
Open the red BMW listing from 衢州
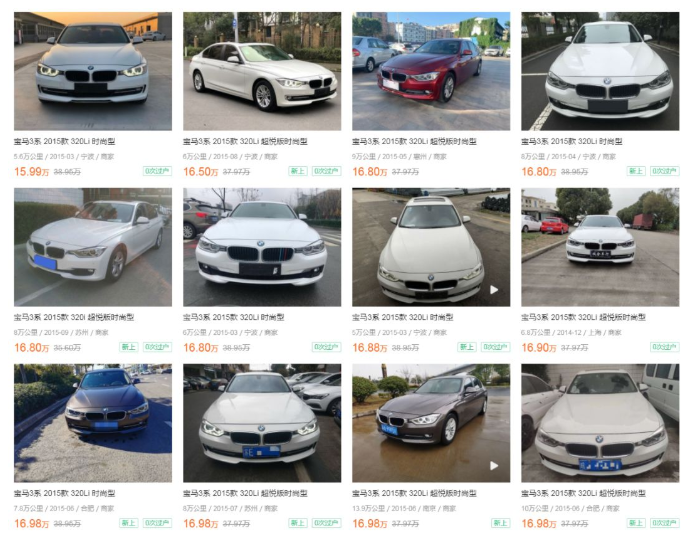(x=430, y=70)
